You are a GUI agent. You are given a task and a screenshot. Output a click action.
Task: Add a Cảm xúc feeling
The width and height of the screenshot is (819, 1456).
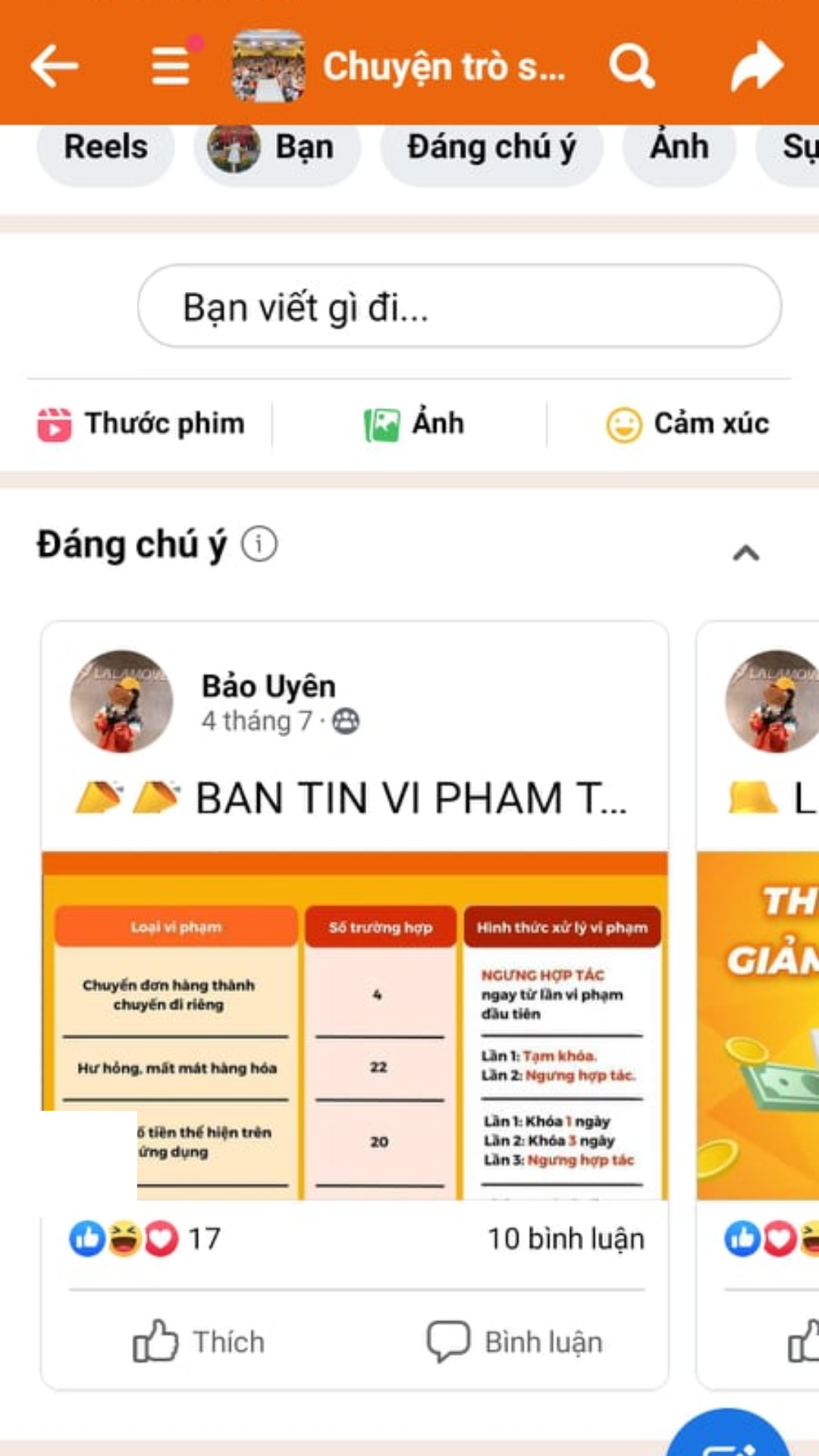coord(688,424)
